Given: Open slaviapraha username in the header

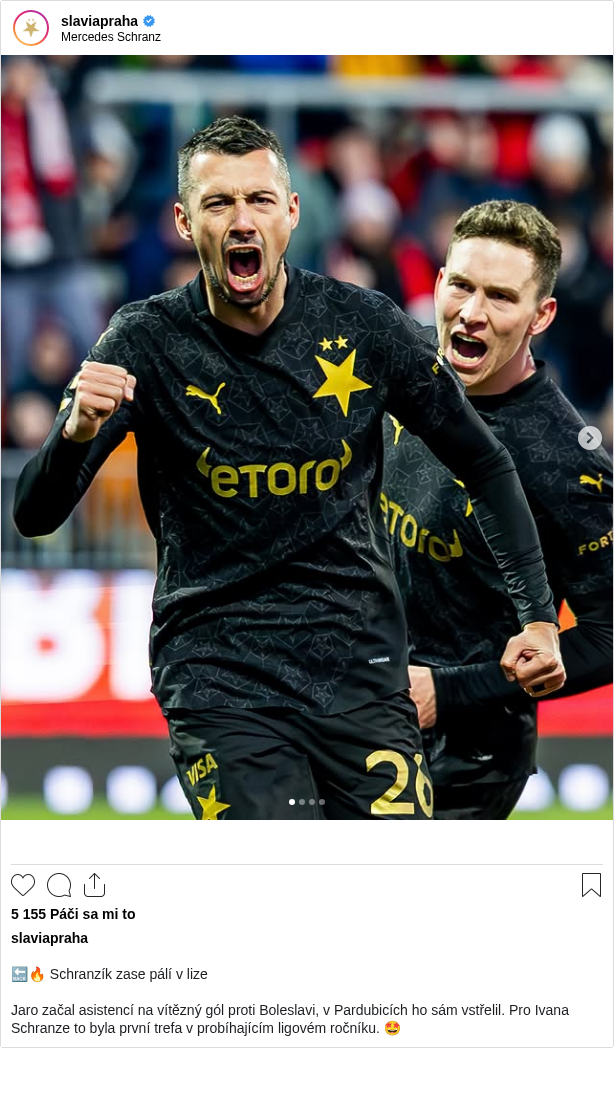Looking at the screenshot, I should tap(99, 21).
